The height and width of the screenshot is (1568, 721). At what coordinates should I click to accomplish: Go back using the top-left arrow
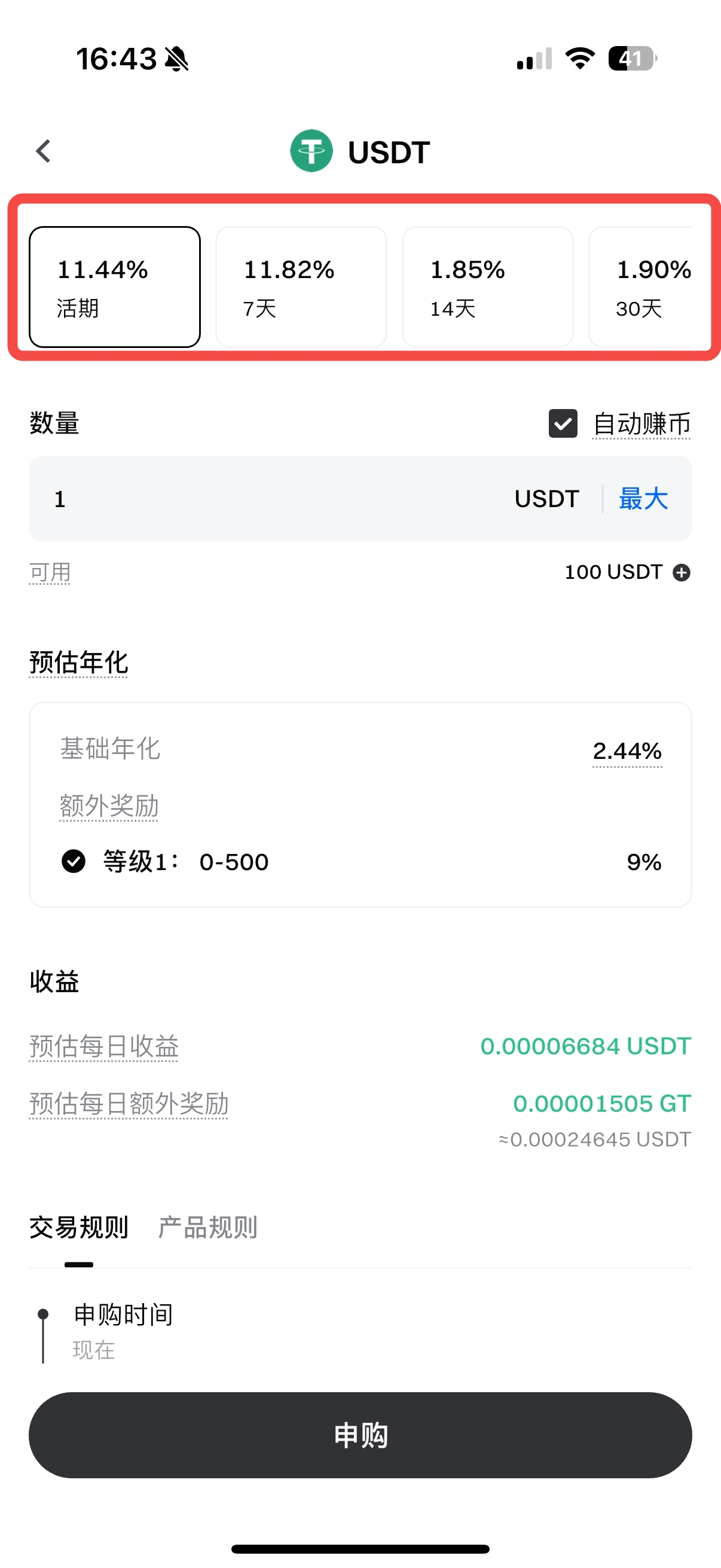point(43,151)
